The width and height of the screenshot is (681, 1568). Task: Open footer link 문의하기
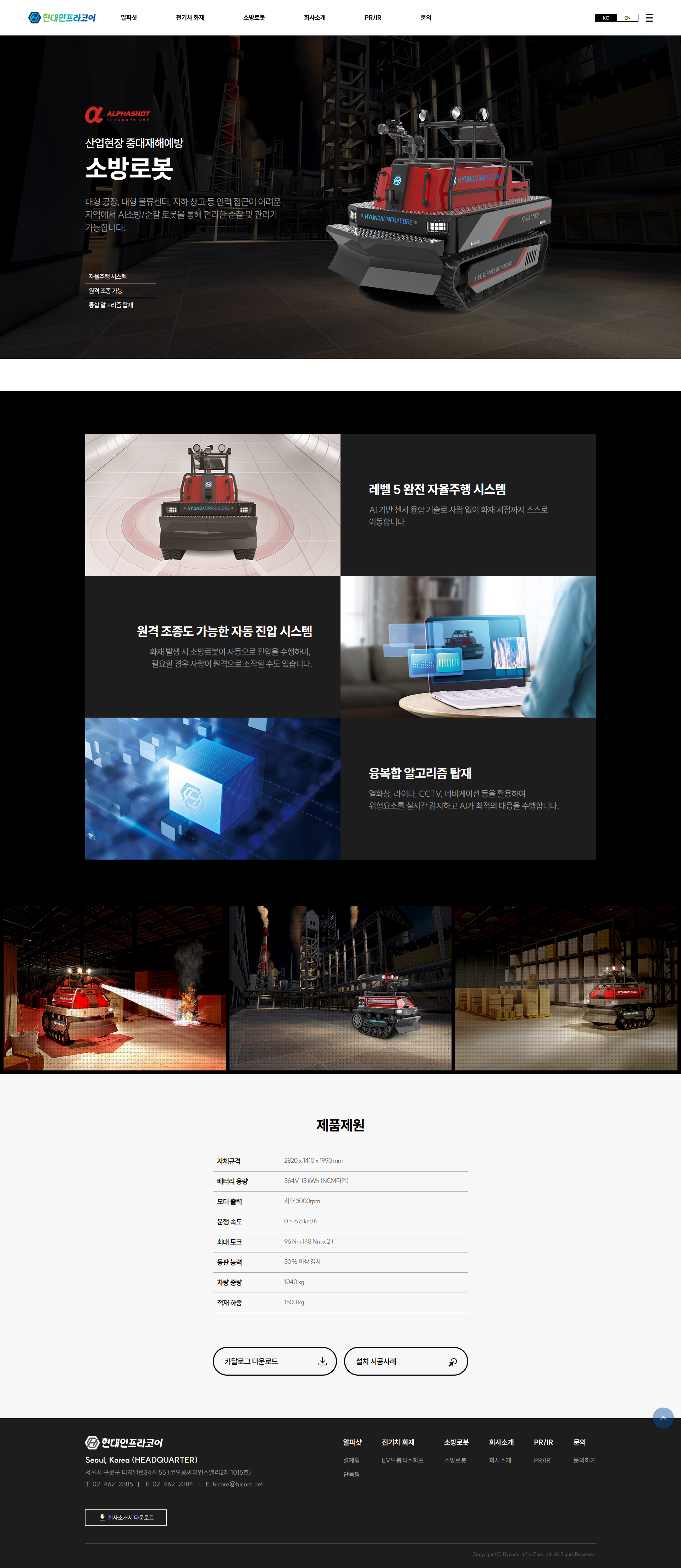click(x=584, y=1460)
